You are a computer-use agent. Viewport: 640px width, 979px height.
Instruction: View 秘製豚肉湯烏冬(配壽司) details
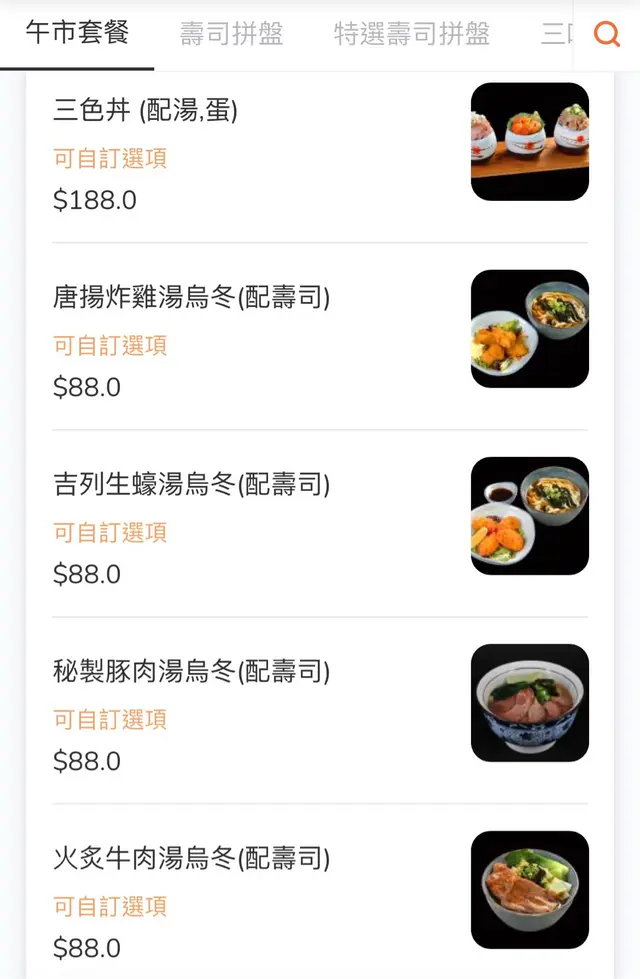pos(191,671)
